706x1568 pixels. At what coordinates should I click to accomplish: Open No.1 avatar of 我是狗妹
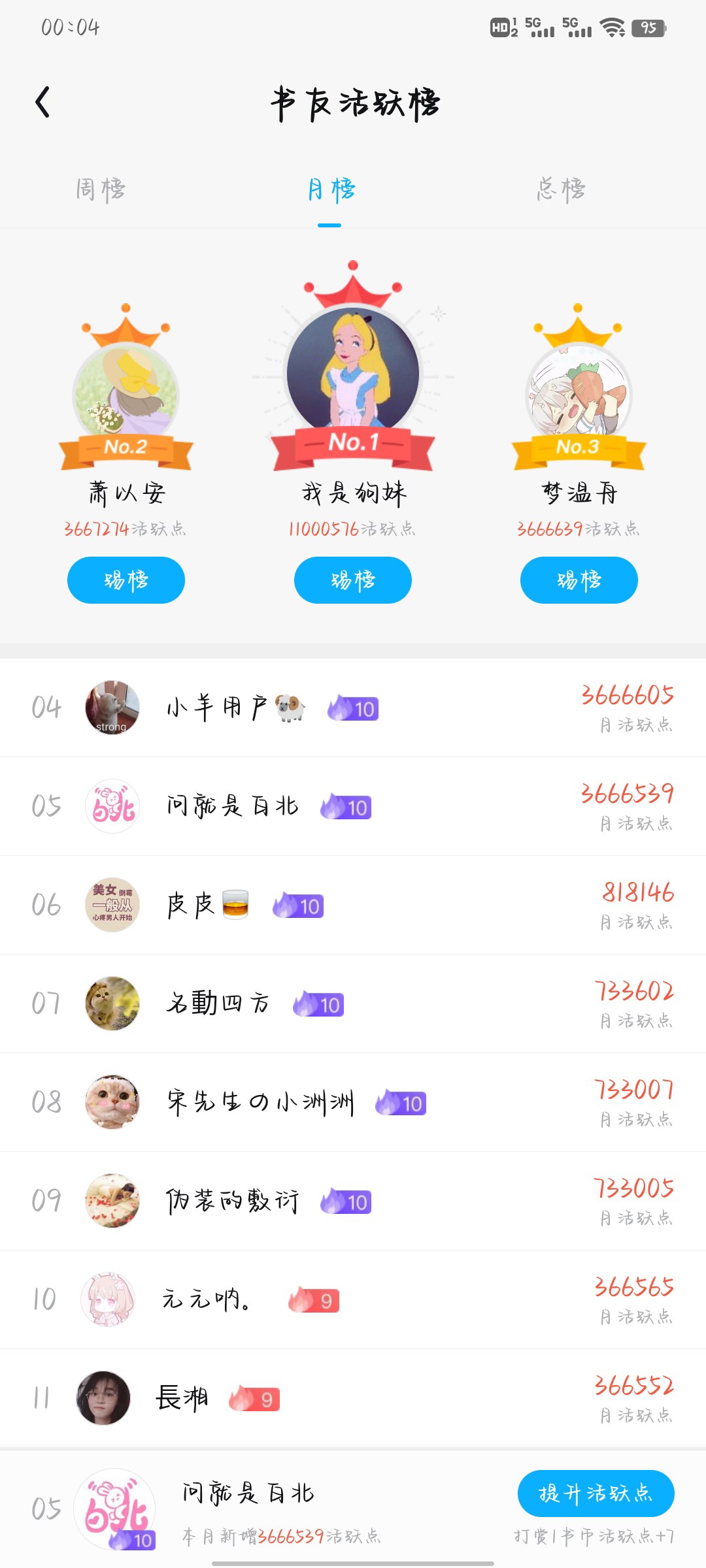[353, 372]
